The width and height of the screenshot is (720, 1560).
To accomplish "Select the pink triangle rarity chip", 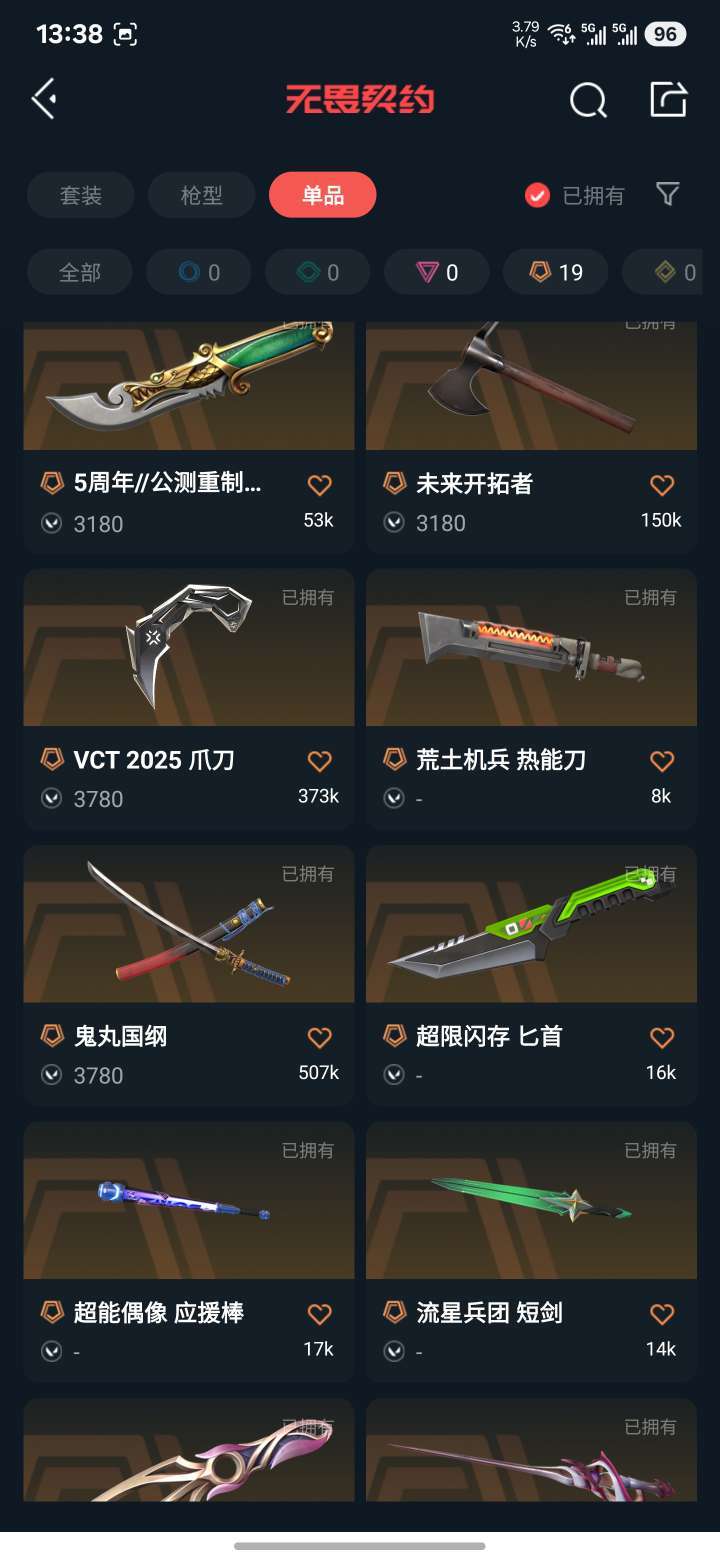I will point(437,272).
